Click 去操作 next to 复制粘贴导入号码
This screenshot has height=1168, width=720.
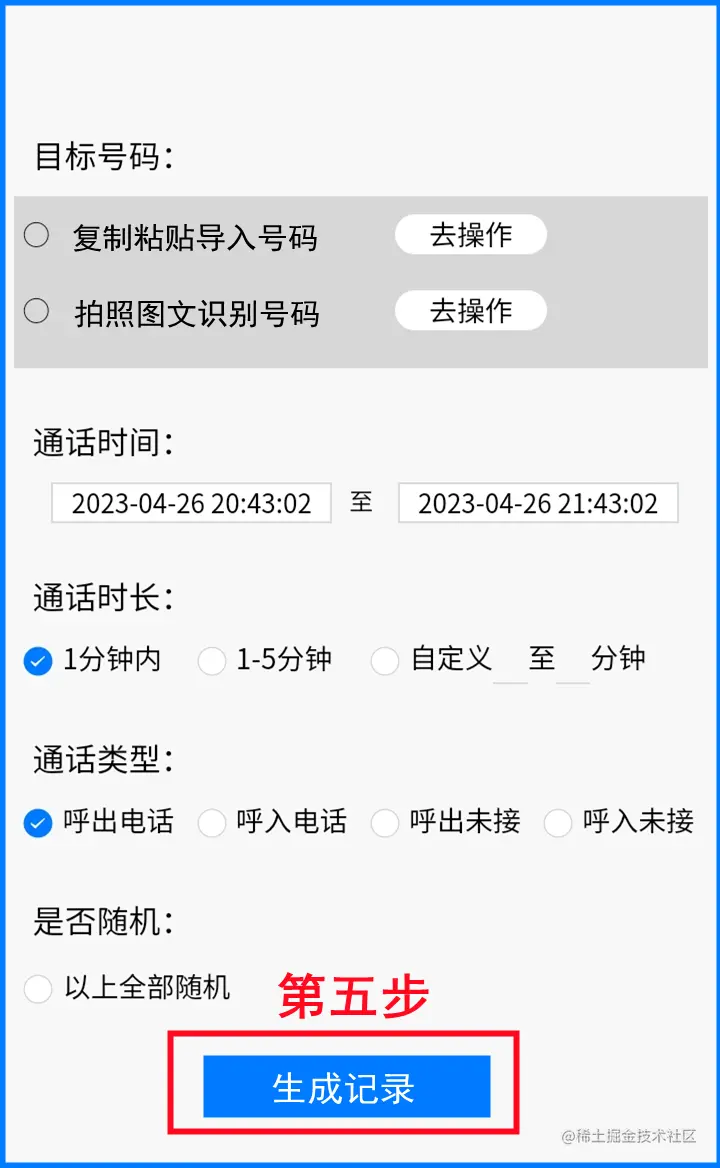point(470,235)
